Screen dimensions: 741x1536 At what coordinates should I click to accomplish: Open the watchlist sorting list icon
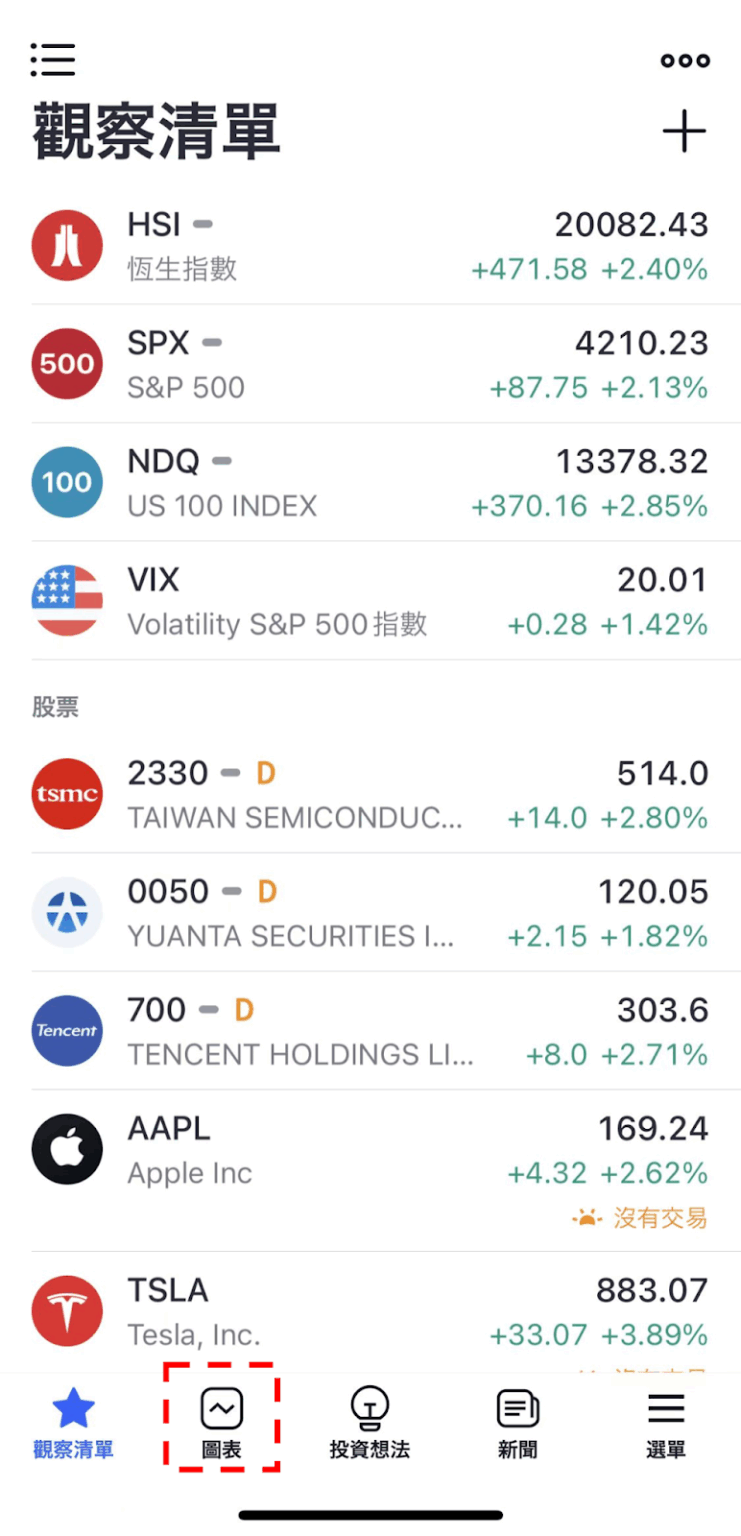point(53,60)
